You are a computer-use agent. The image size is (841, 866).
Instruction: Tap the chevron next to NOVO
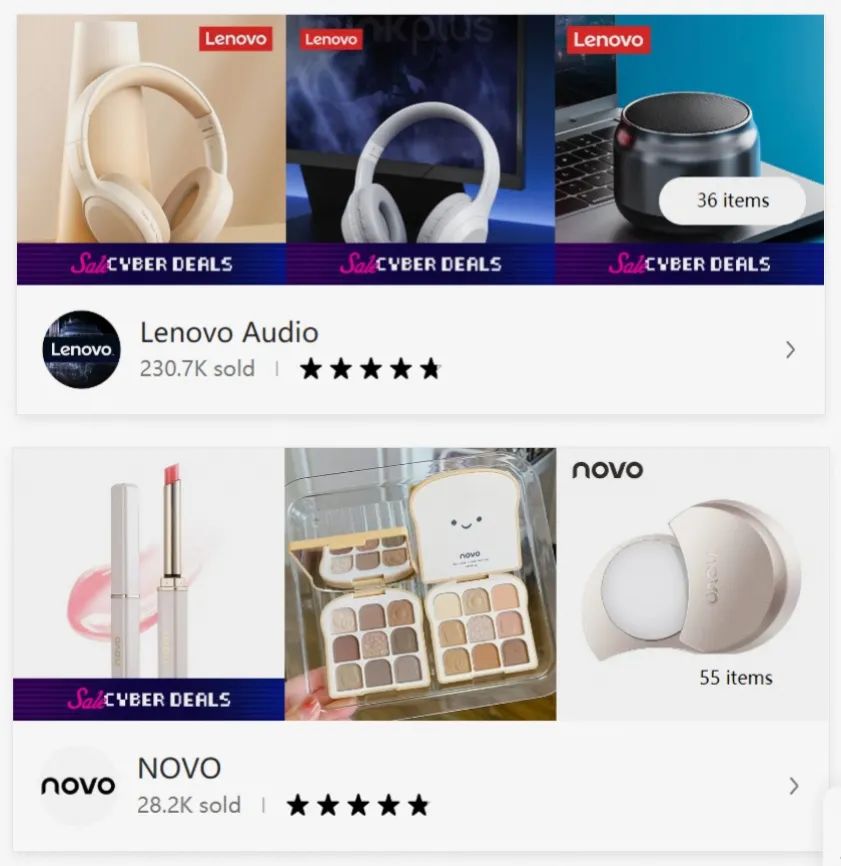[x=793, y=786]
